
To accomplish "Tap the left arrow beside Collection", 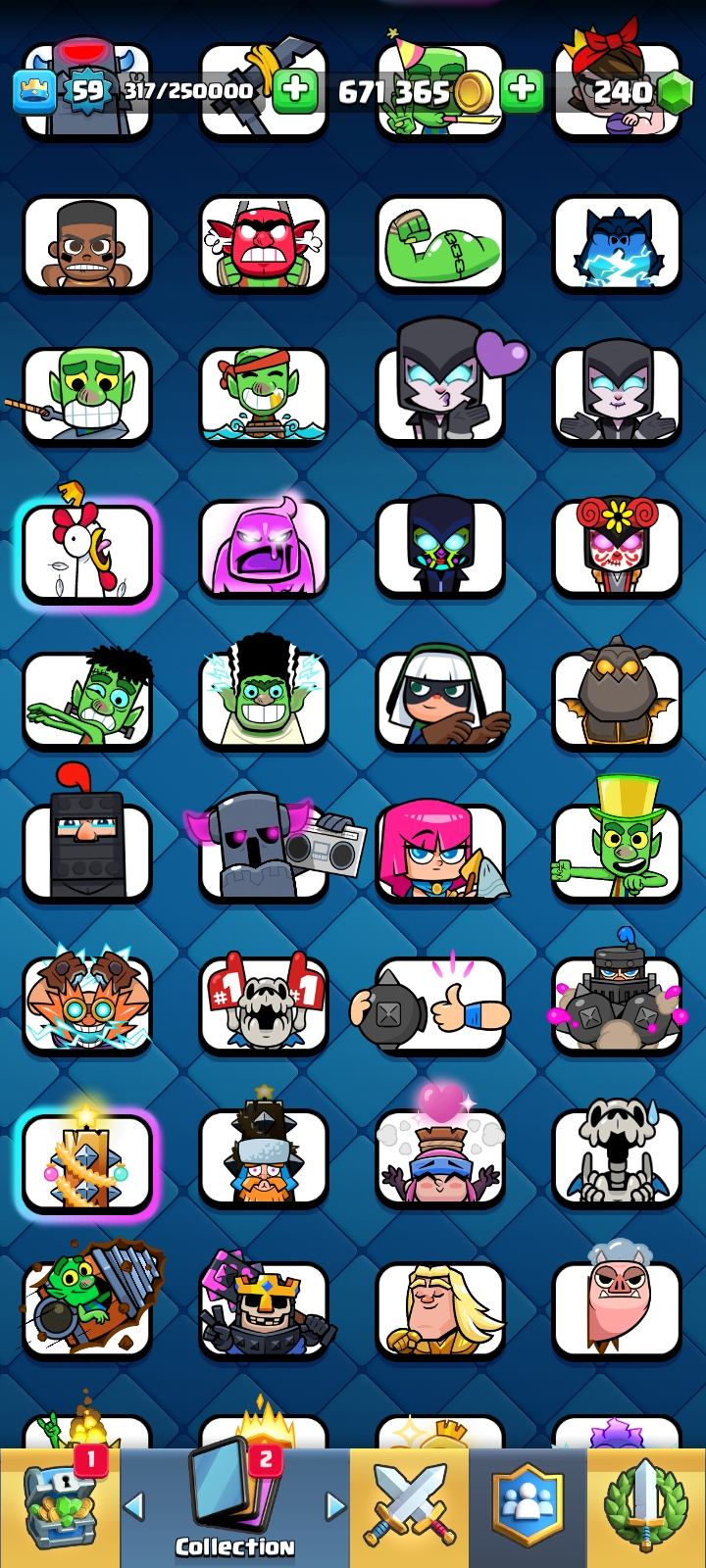I will pyautogui.click(x=134, y=1505).
